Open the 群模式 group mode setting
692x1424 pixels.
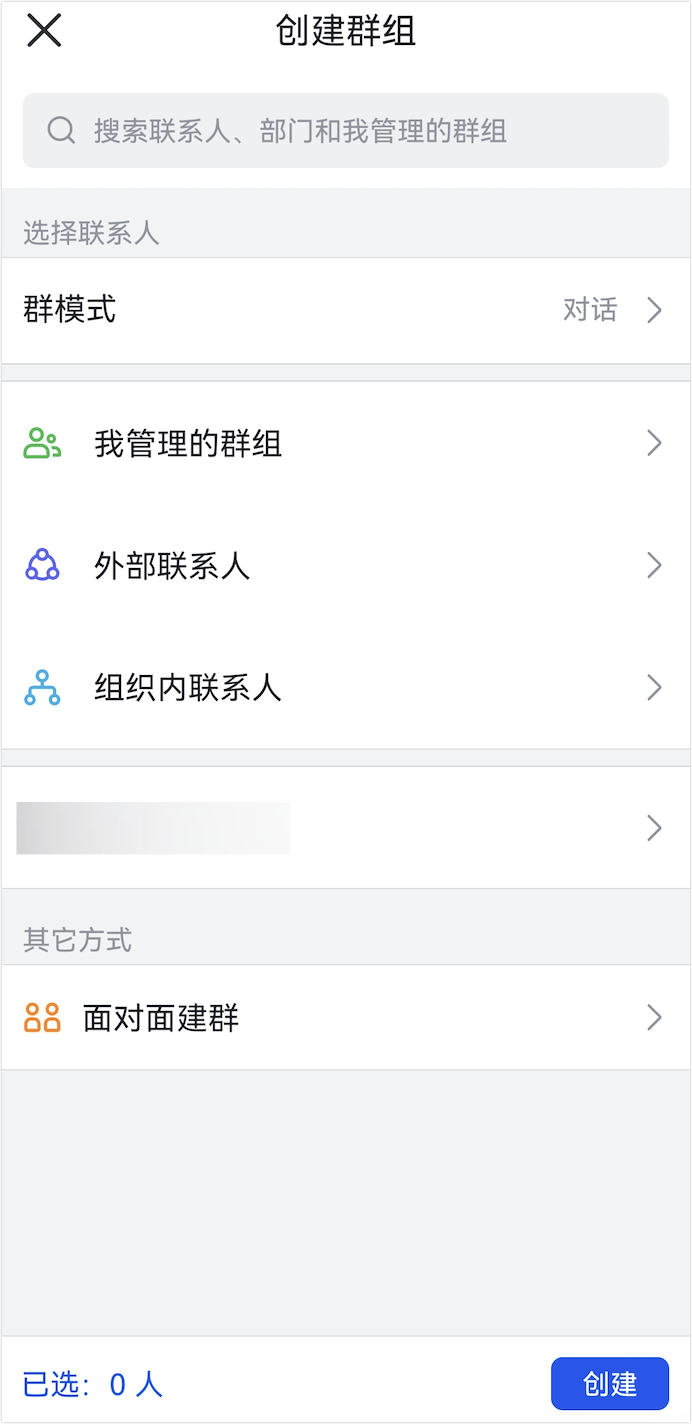point(346,310)
